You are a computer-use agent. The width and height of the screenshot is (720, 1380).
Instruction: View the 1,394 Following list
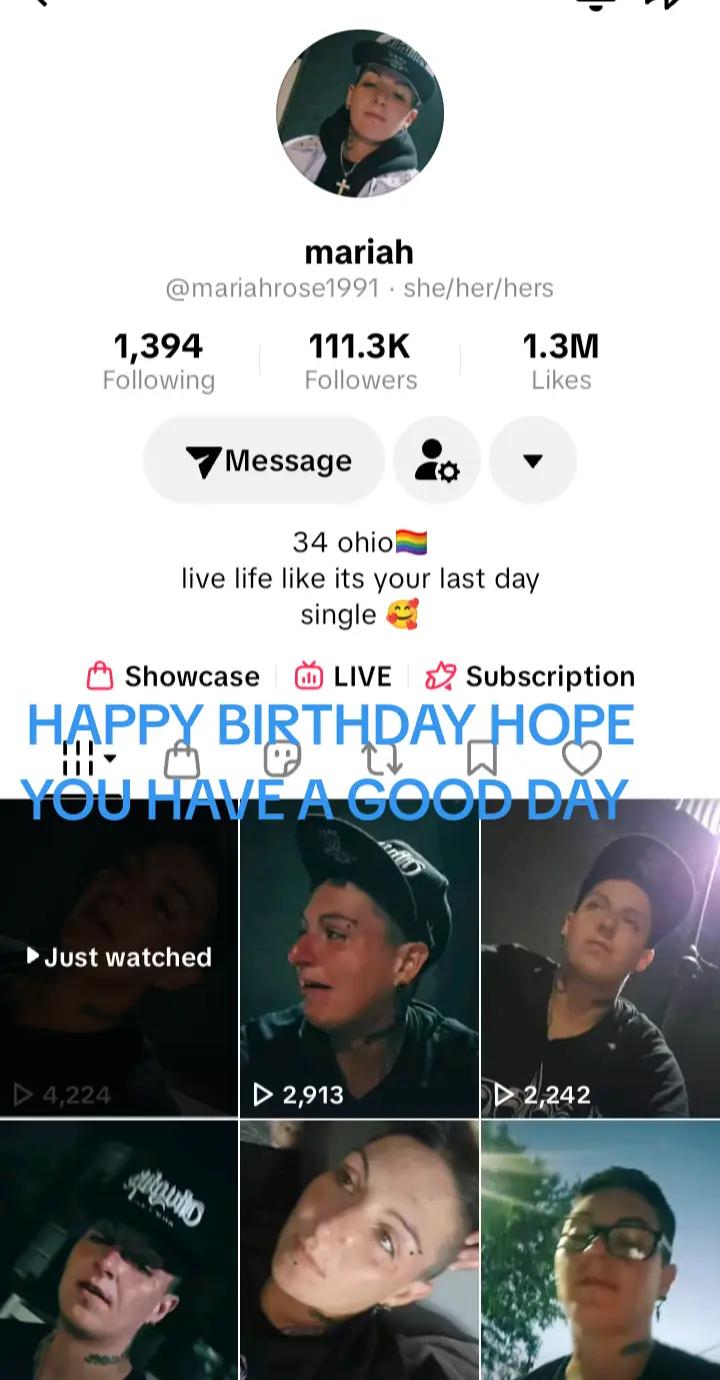click(x=159, y=362)
